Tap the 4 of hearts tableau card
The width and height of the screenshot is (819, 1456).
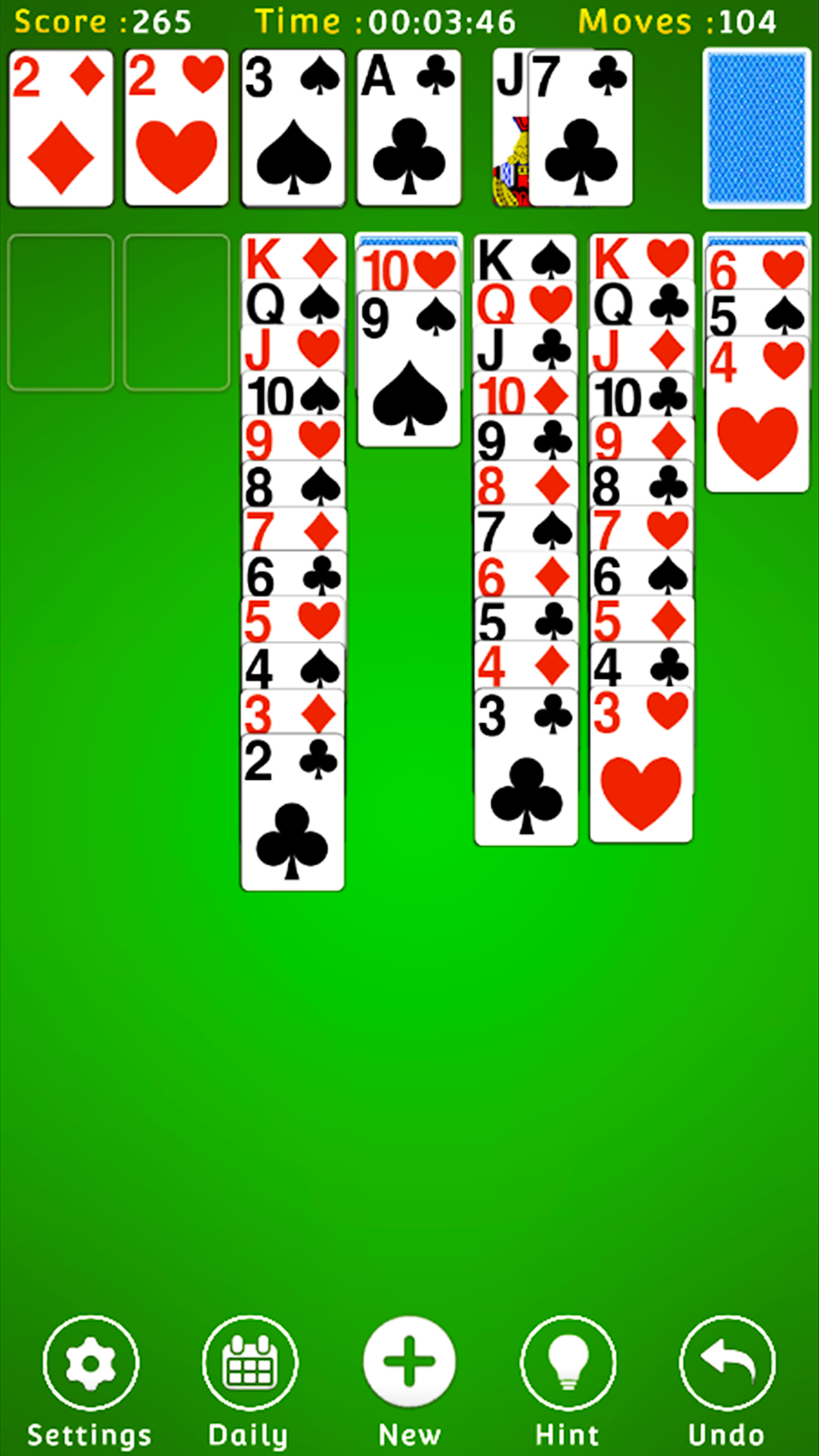point(757,415)
